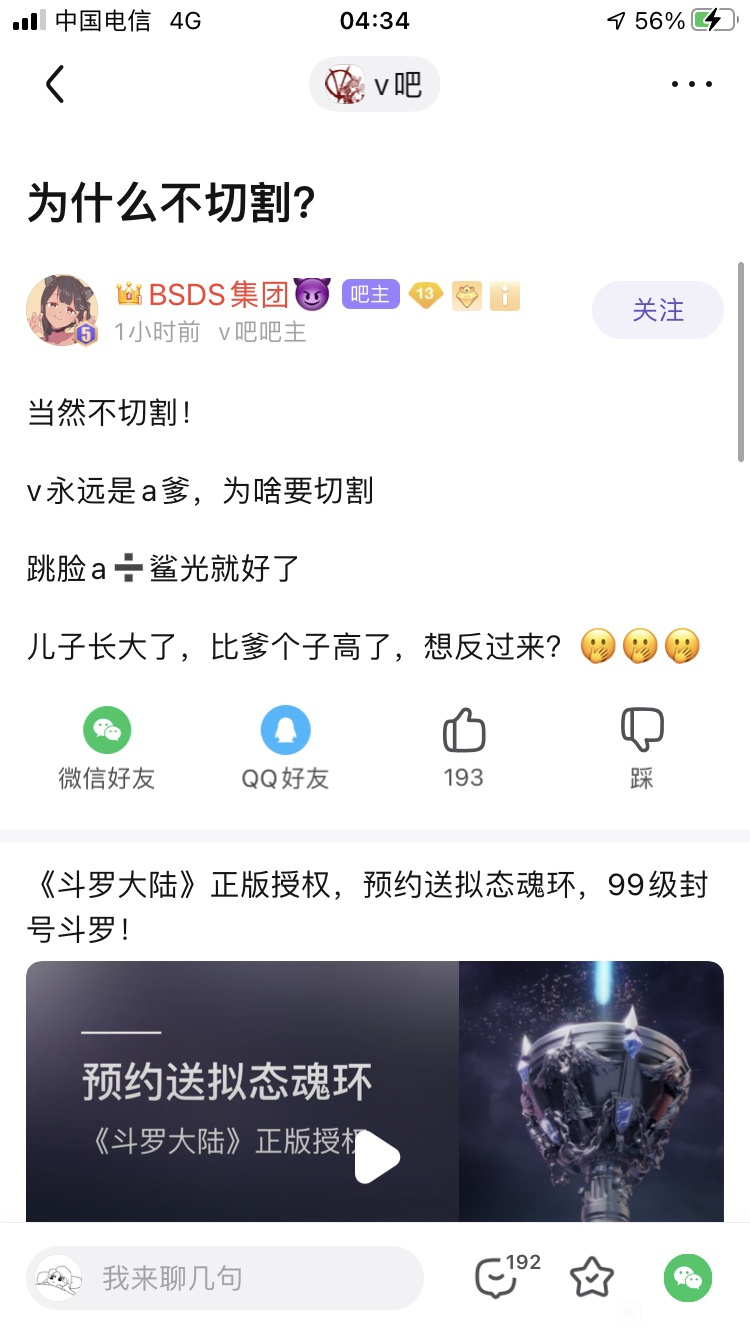Follow BSDS集团 with the 关注 button
Screen dimensions: 750x1334
(657, 311)
